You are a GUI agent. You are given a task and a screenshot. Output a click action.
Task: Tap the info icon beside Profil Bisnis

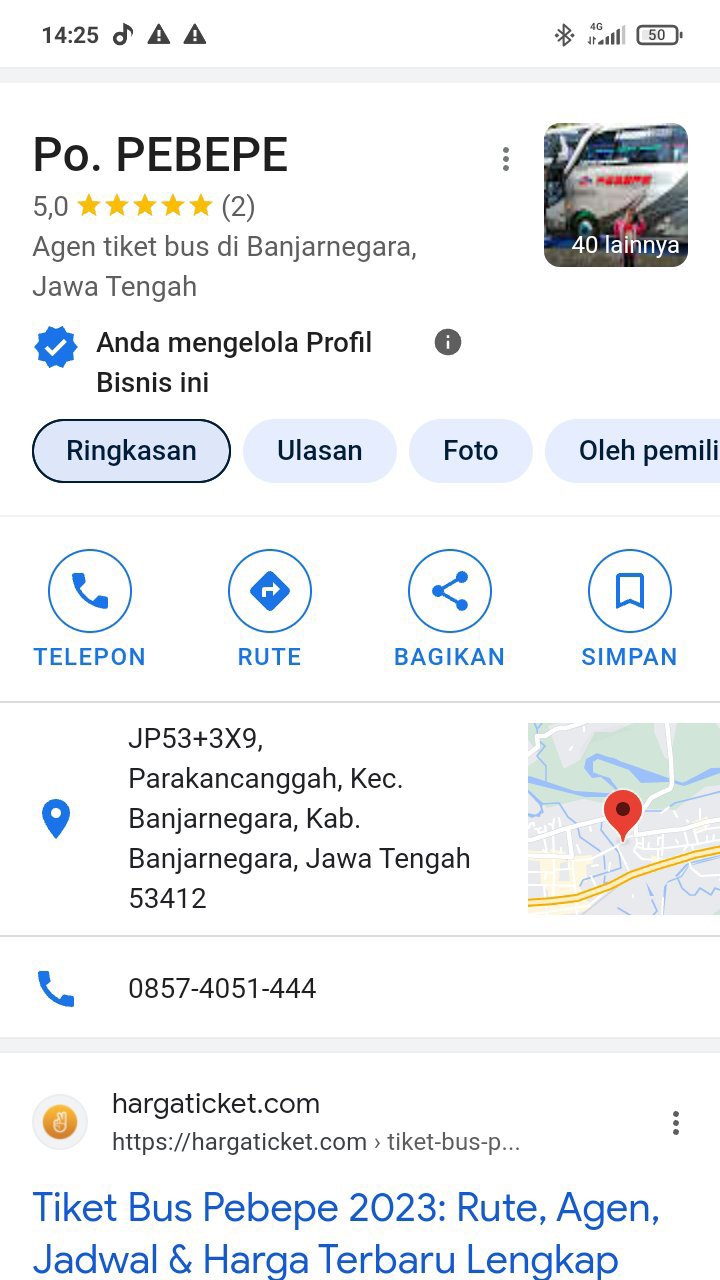448,343
